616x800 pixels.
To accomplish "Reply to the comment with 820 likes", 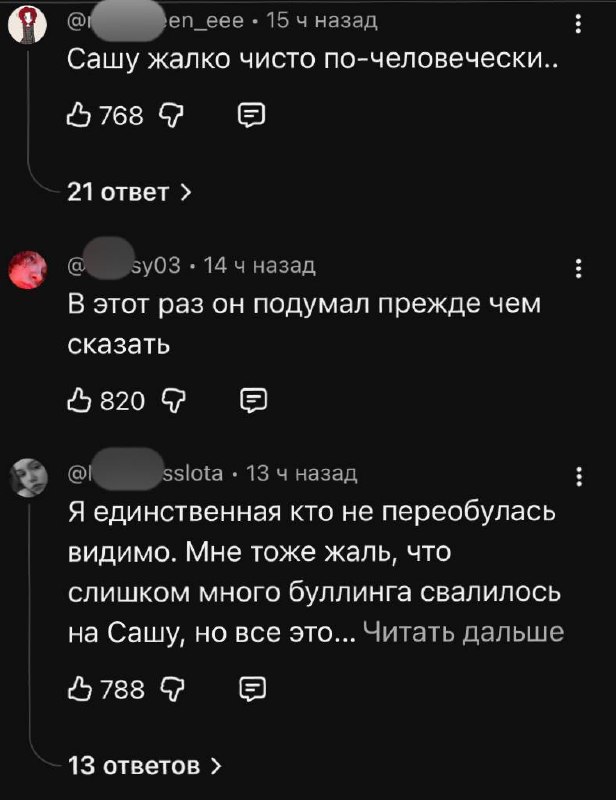I will 251,401.
